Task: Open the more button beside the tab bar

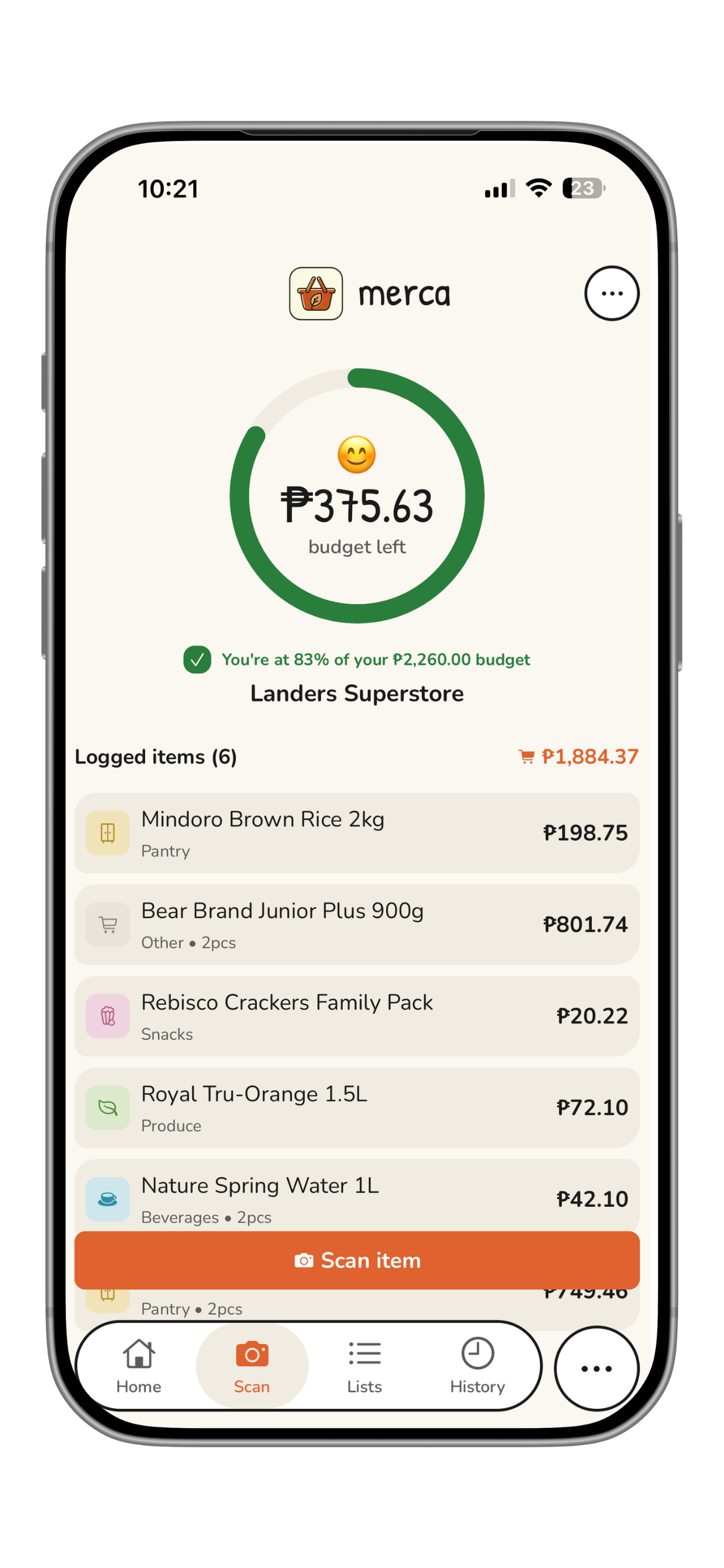Action: tap(596, 1368)
